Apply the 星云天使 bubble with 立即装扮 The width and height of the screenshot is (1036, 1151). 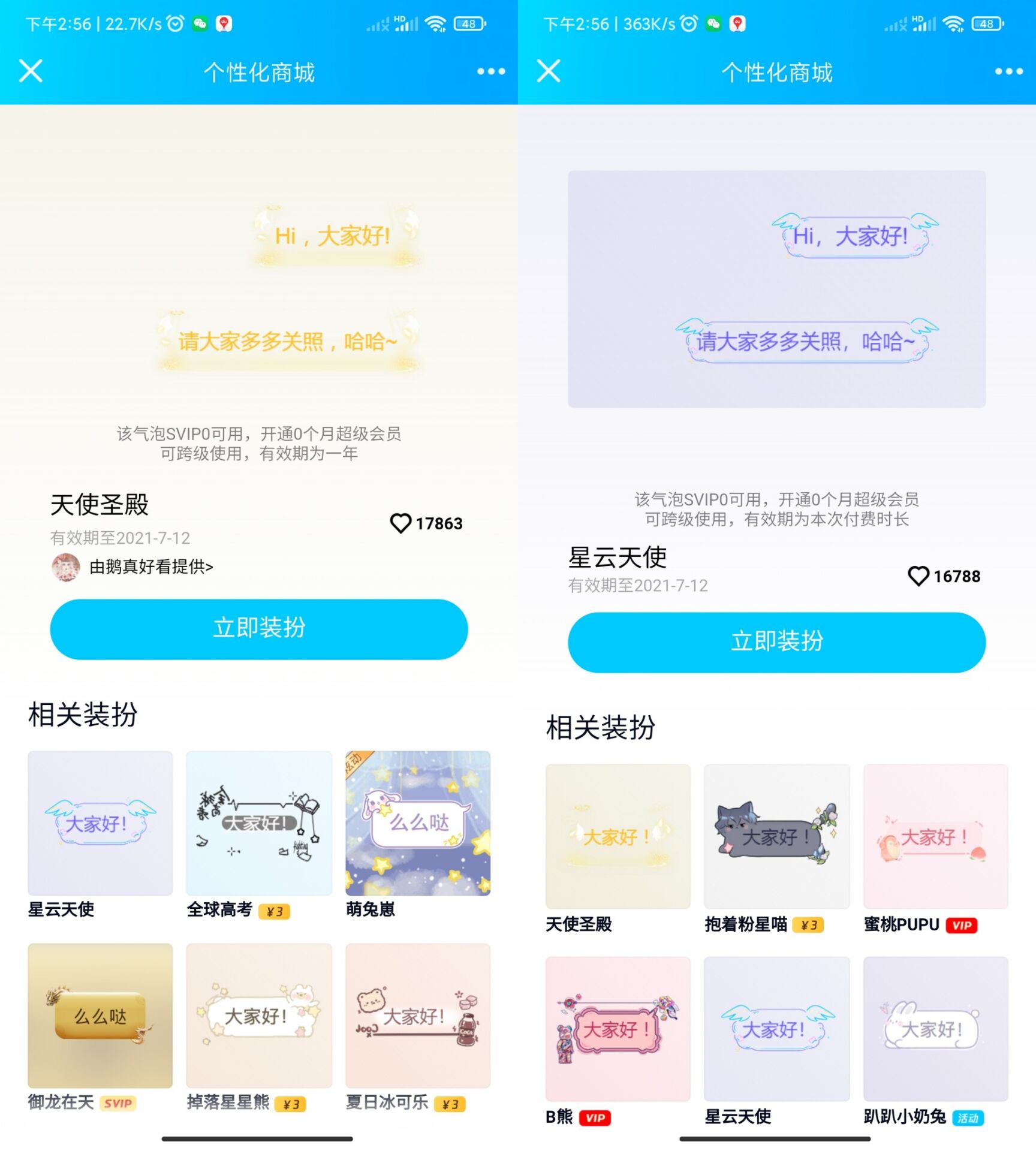pos(776,642)
